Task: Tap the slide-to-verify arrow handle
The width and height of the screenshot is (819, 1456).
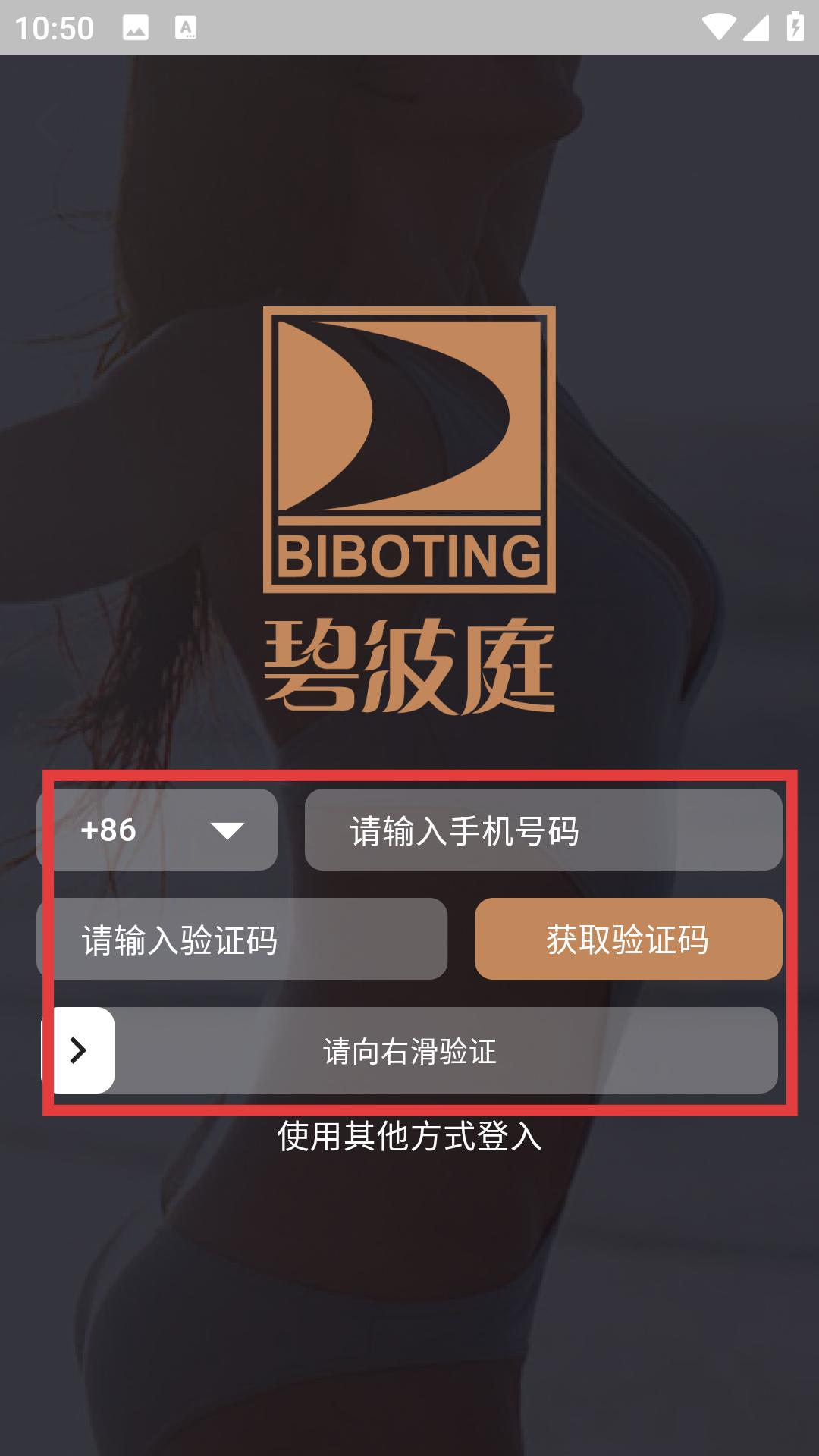Action: tap(78, 1050)
